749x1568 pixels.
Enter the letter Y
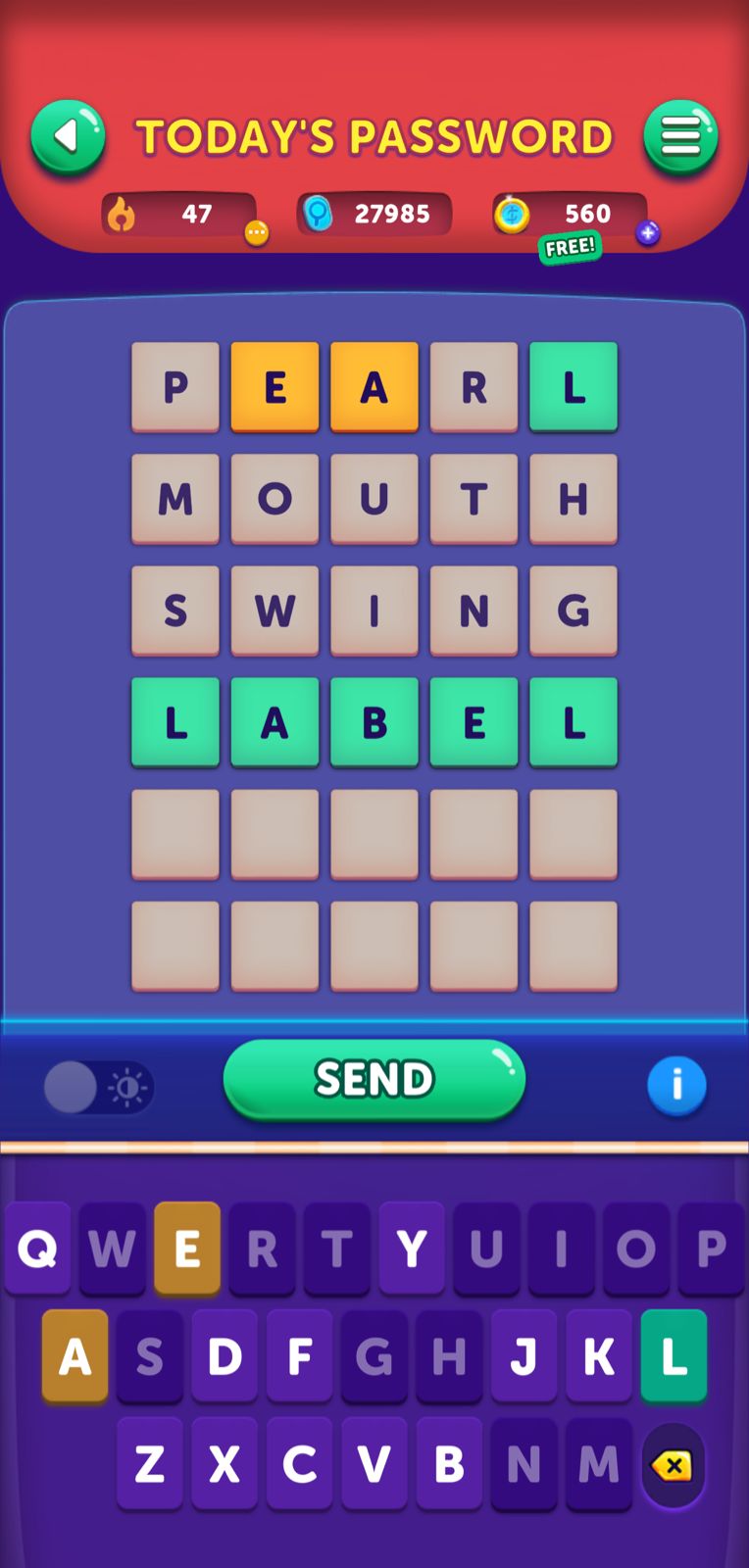(412, 1249)
